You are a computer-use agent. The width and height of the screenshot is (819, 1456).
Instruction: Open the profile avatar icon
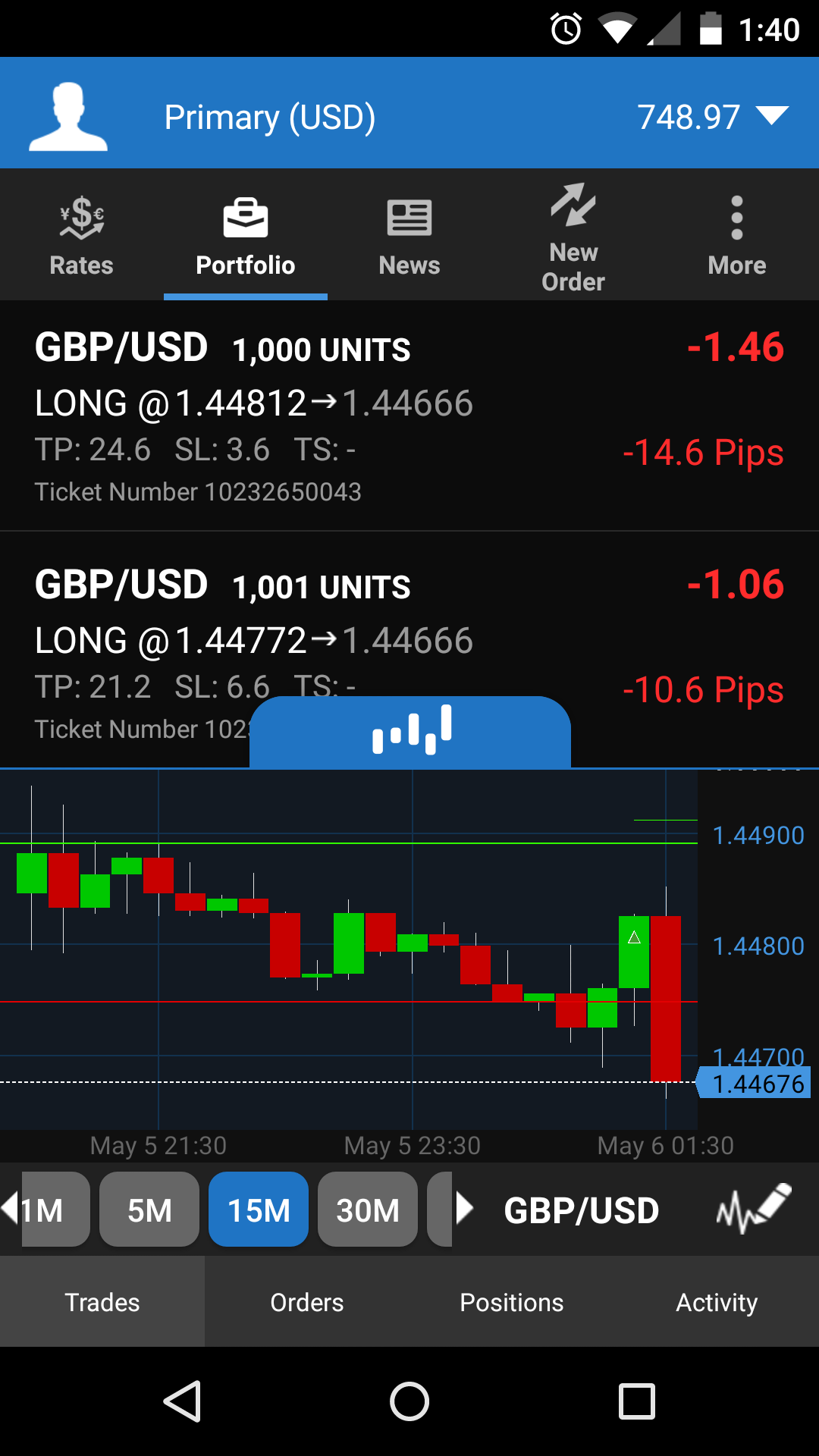coord(68,116)
